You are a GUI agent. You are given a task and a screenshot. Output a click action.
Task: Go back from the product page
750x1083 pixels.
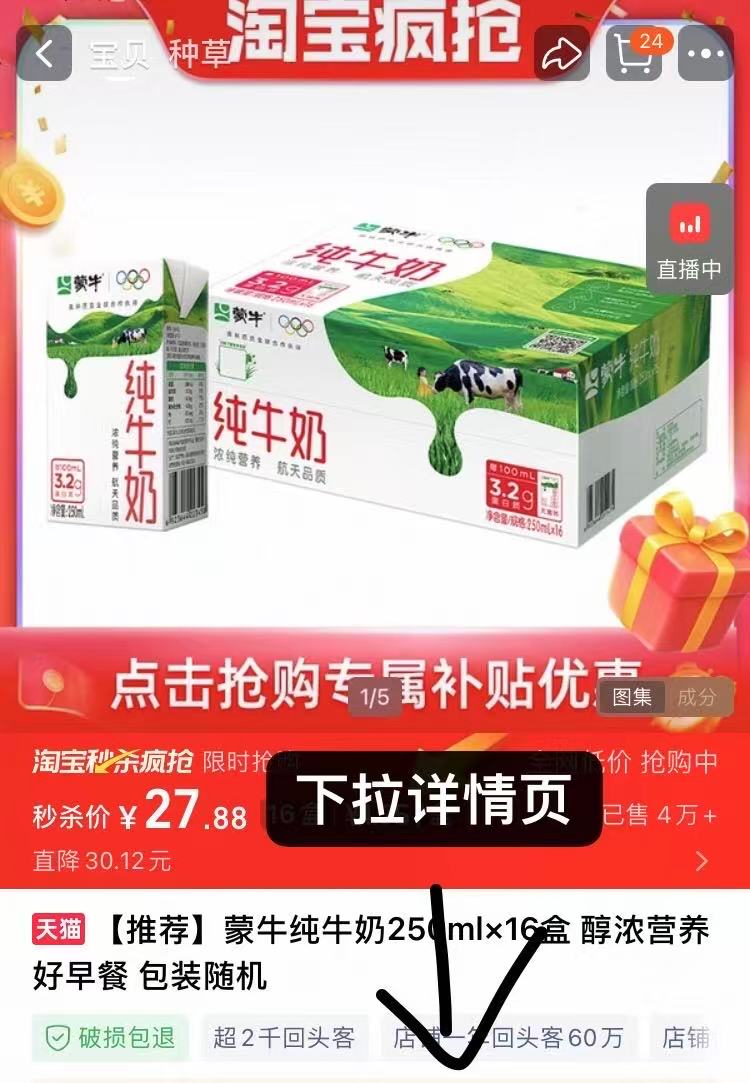[43, 55]
